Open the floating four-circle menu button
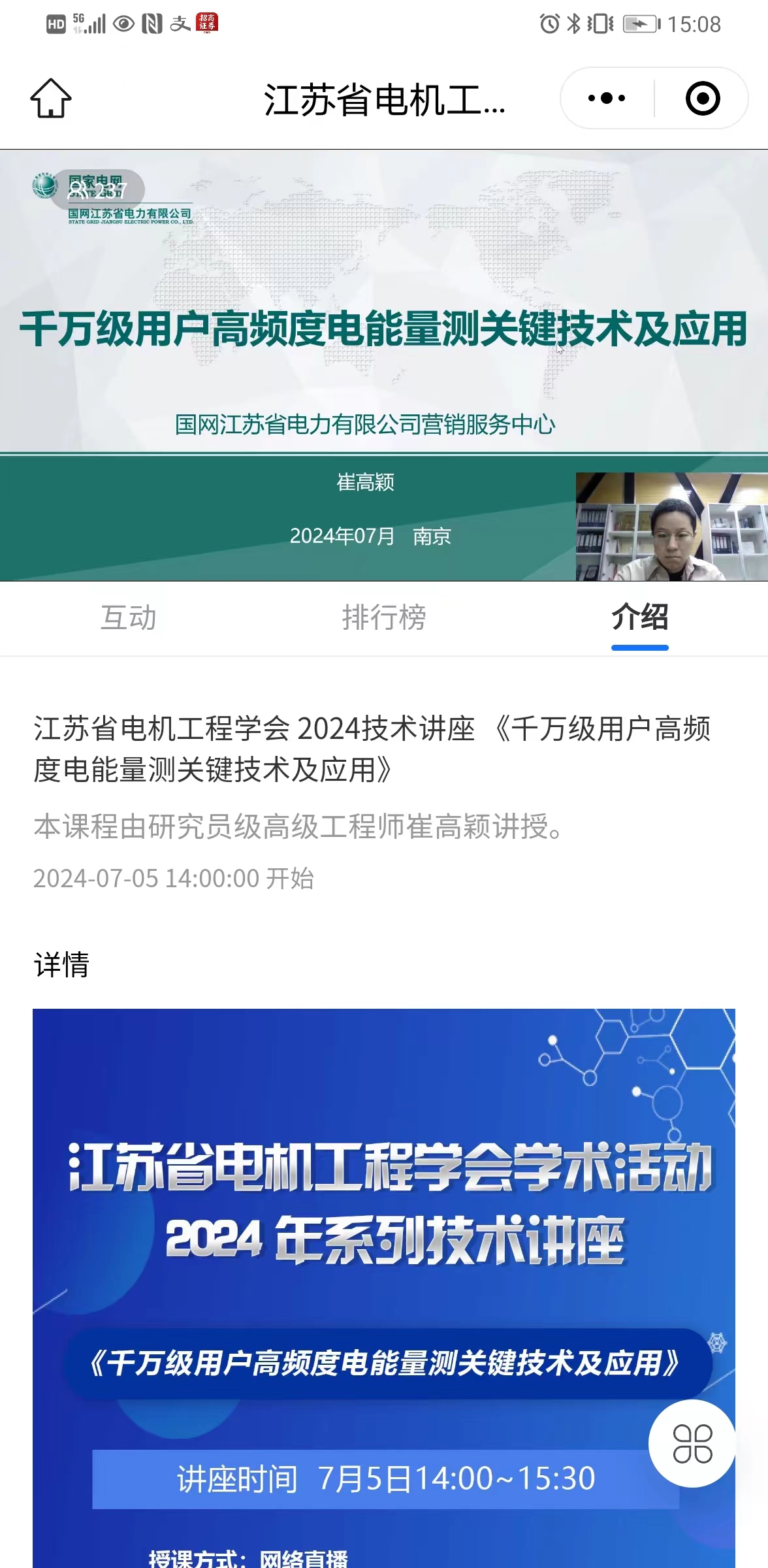This screenshot has width=768, height=1568. [692, 1444]
